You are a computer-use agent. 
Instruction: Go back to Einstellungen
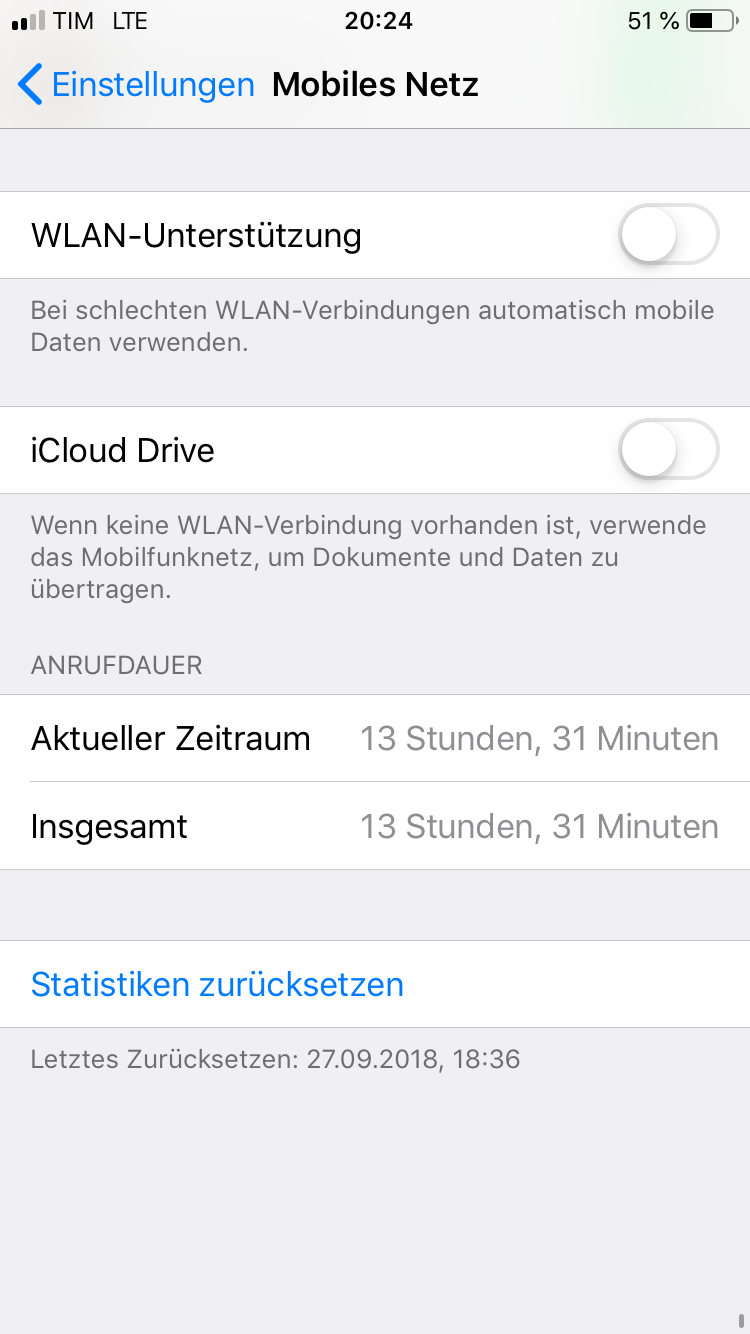tap(135, 85)
